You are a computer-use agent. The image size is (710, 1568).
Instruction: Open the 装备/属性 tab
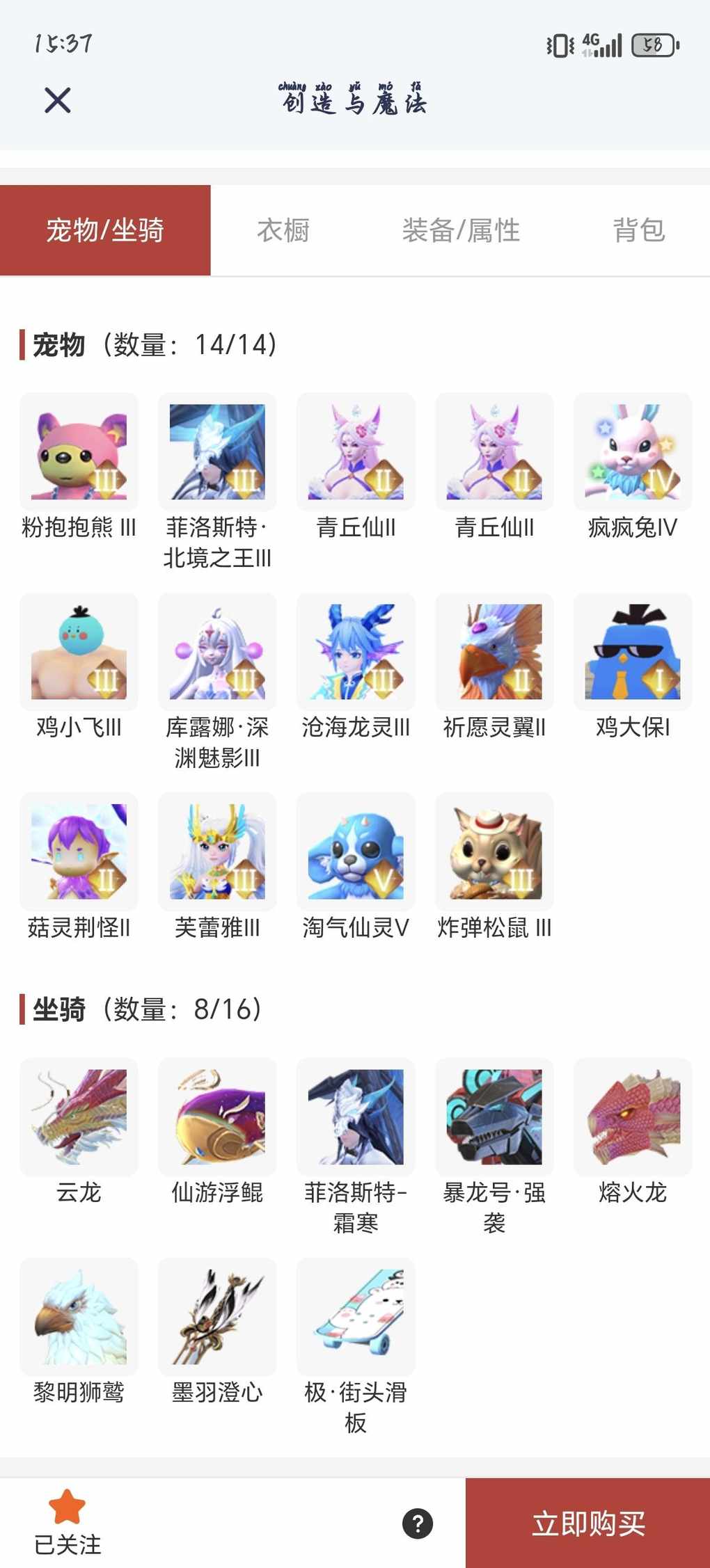click(x=461, y=230)
